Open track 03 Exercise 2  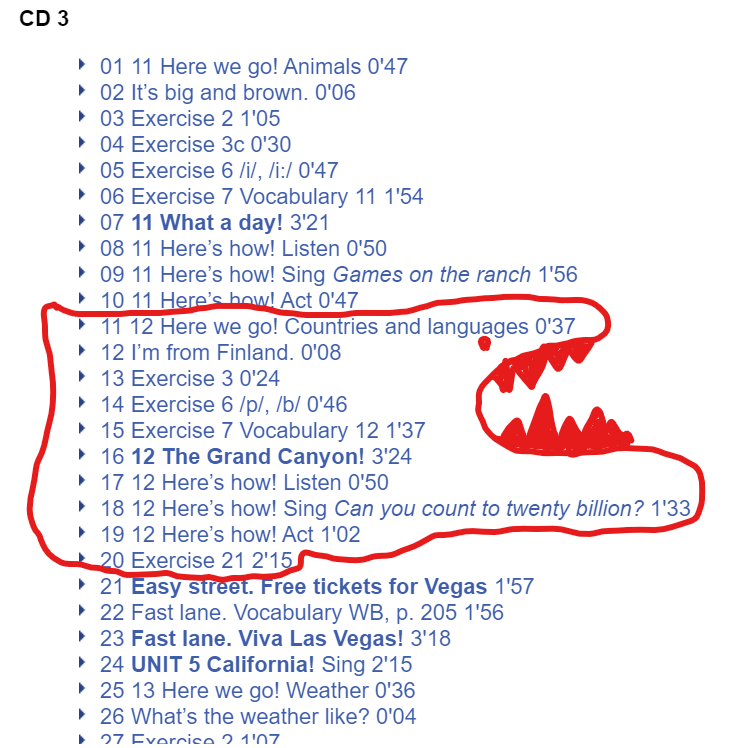click(190, 119)
